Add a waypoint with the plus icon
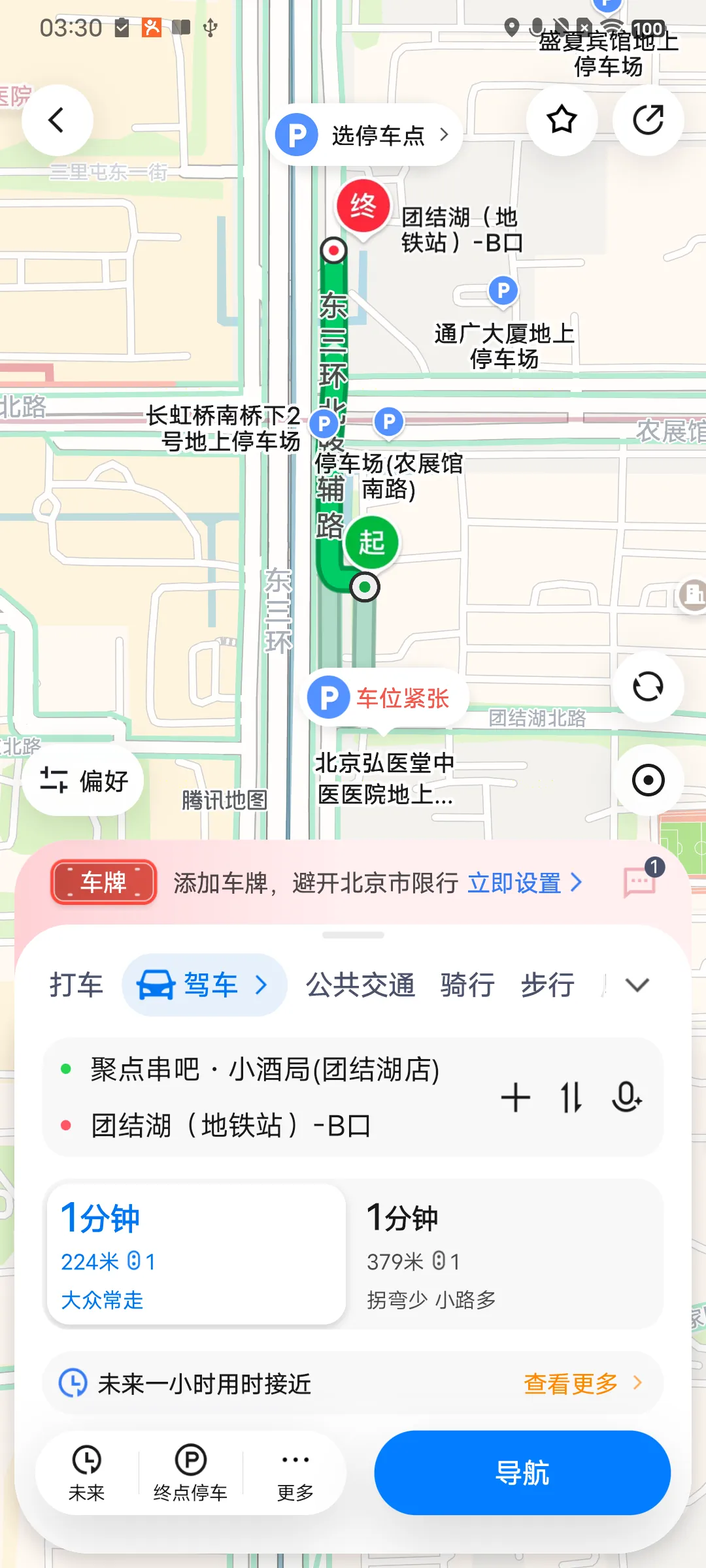 516,1097
